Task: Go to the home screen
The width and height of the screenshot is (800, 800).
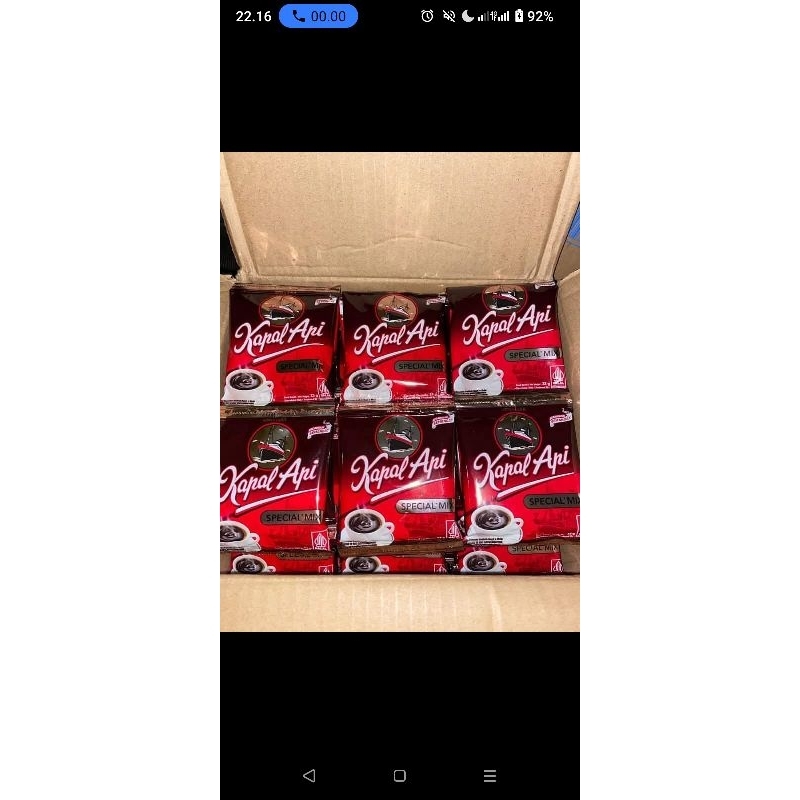Action: tap(400, 776)
